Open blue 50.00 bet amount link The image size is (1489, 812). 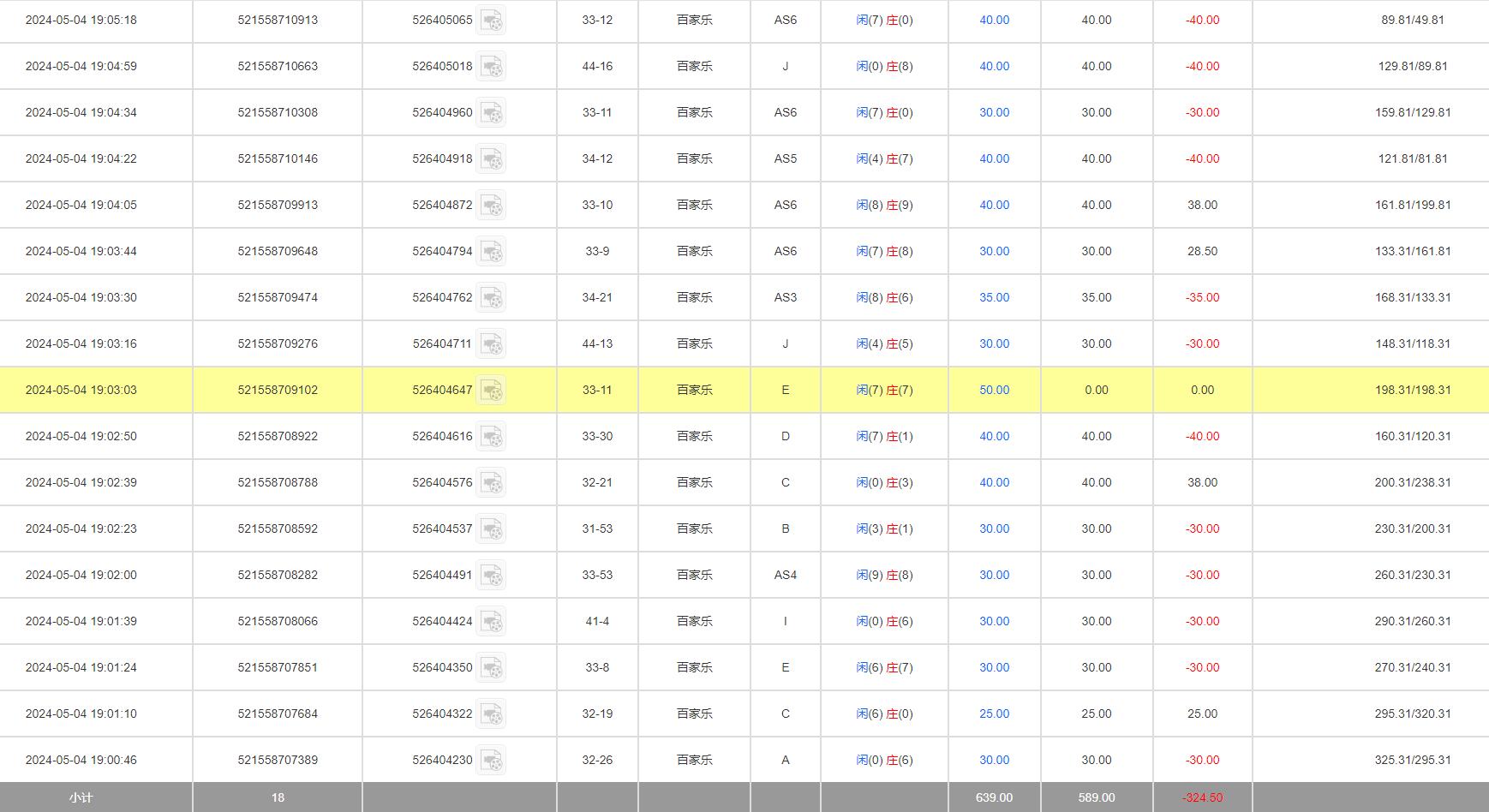pyautogui.click(x=994, y=390)
